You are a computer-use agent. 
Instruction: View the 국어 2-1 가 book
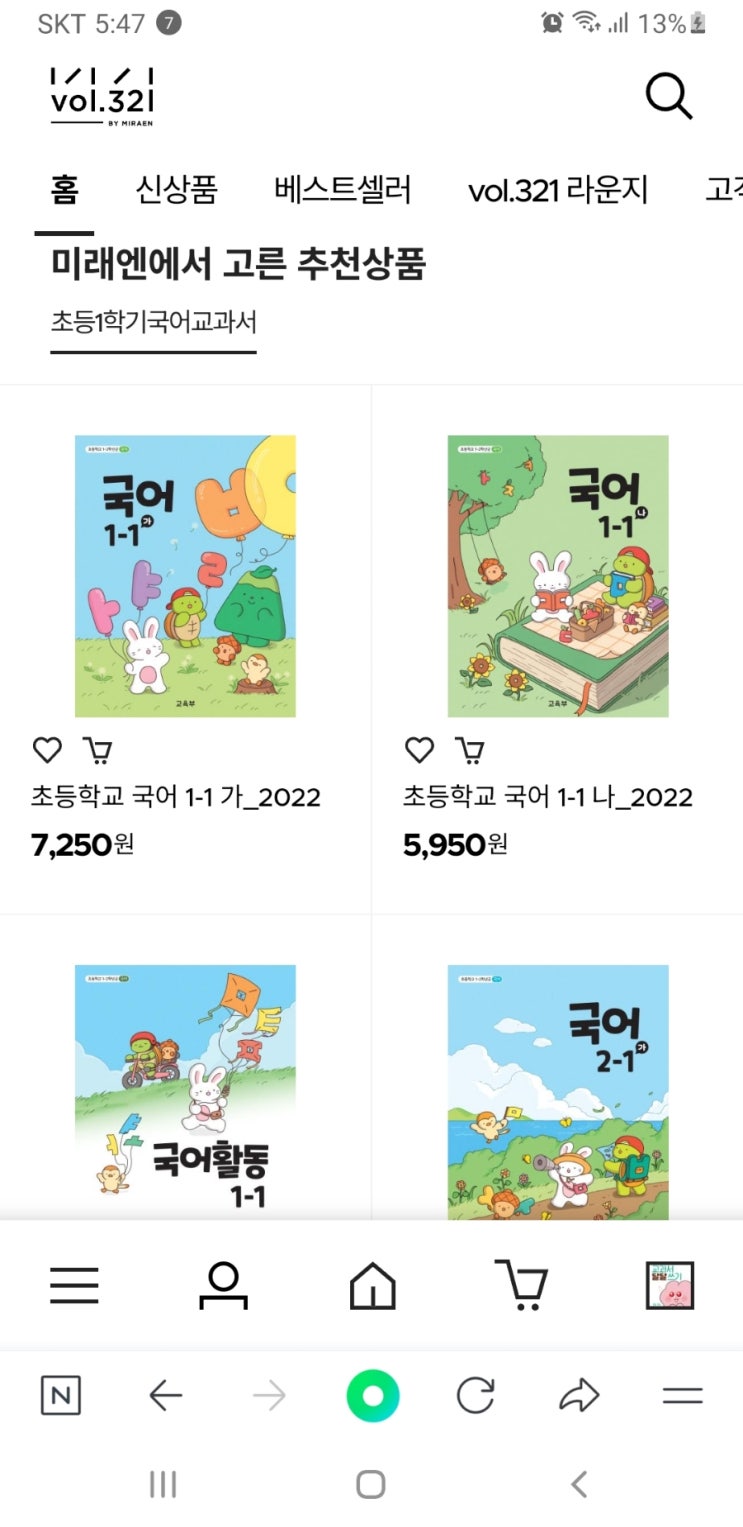point(557,1090)
